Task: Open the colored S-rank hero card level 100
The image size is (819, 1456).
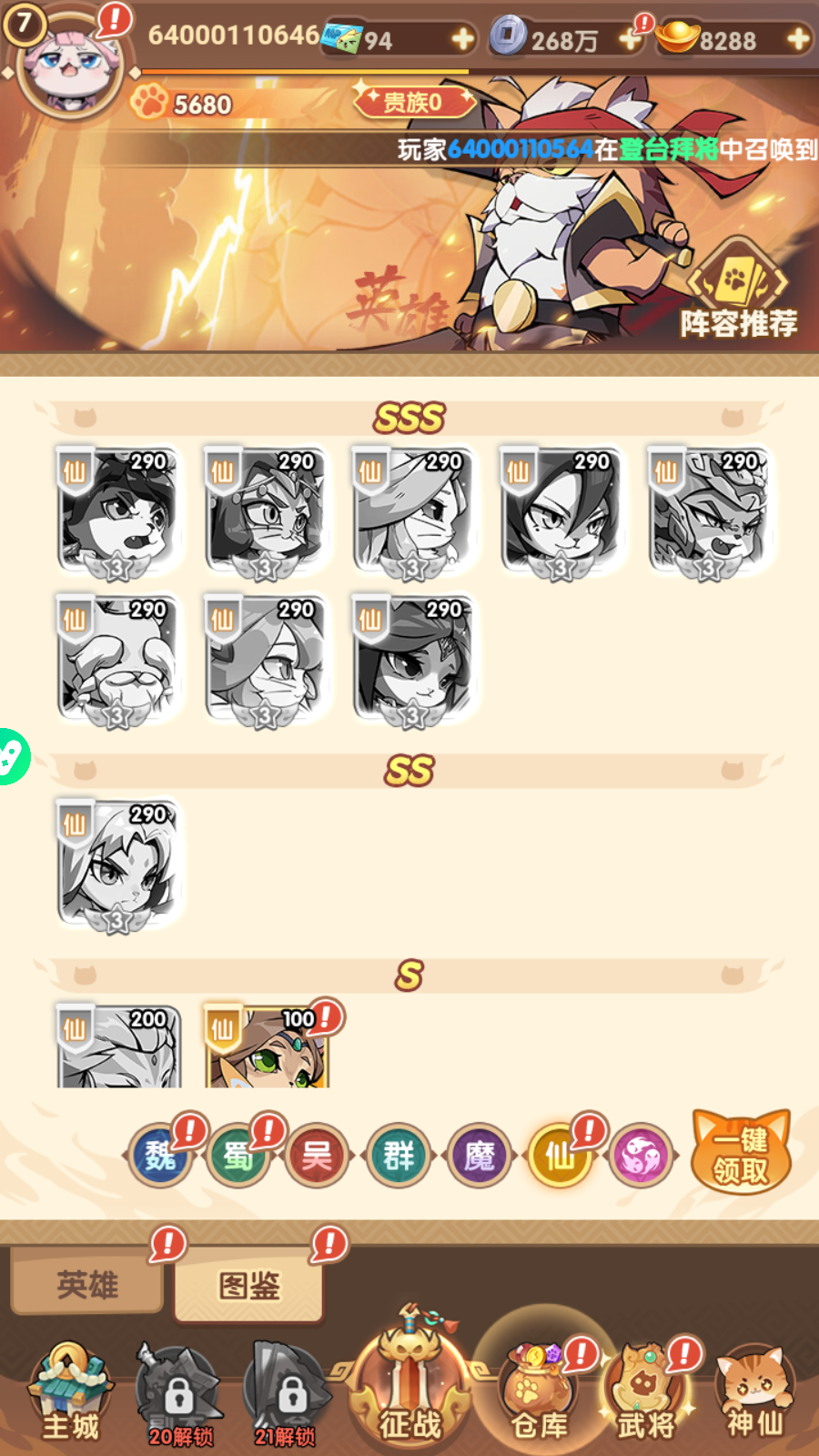Action: (267, 1048)
